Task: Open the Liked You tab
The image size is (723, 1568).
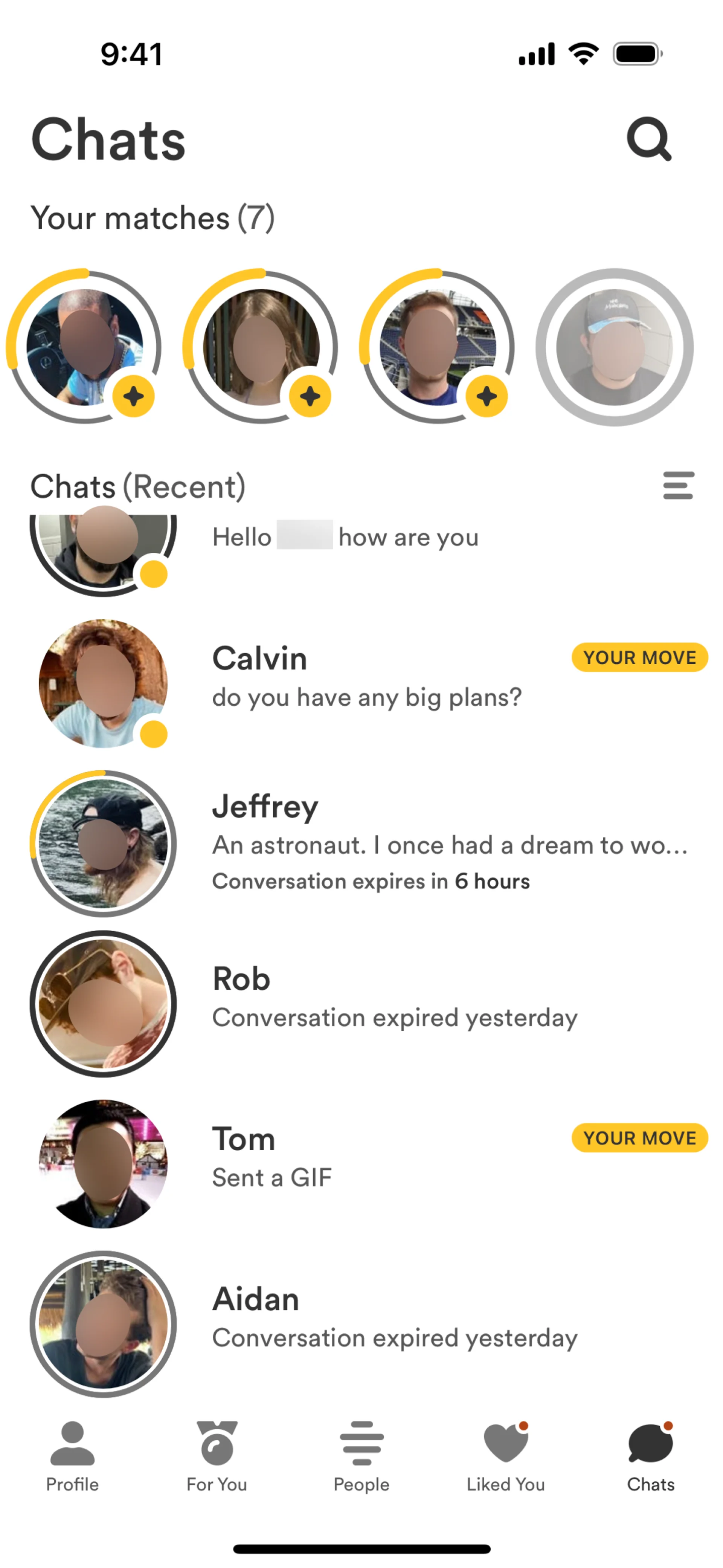Action: pyautogui.click(x=506, y=1456)
